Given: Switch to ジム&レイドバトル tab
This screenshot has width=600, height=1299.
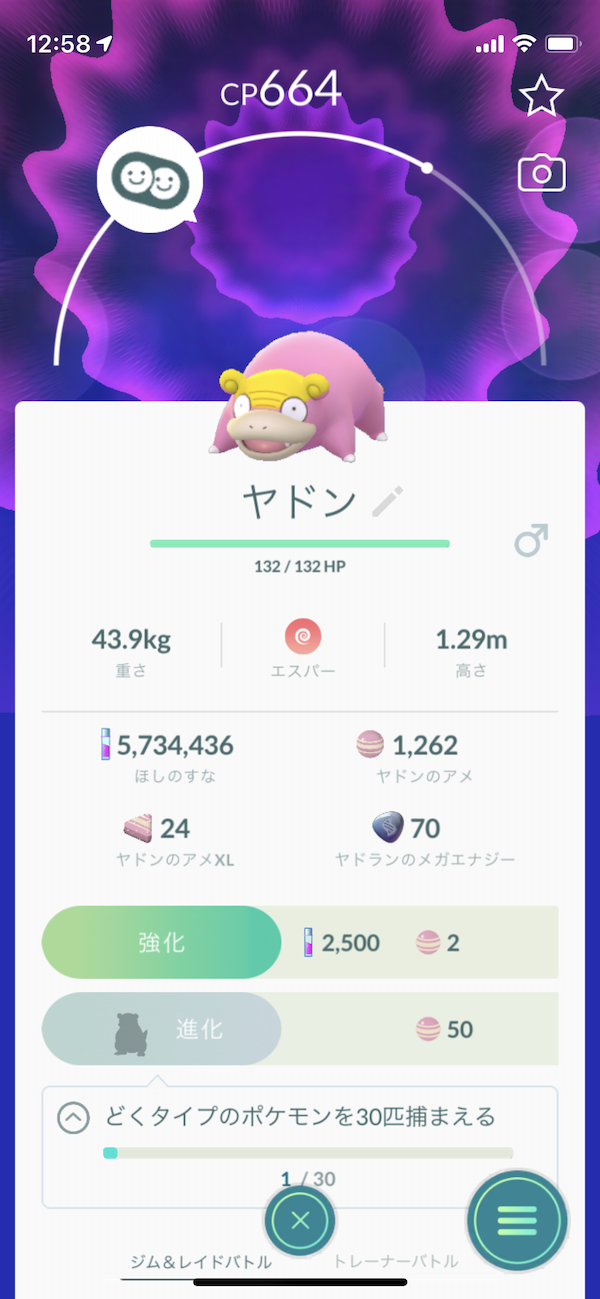Looking at the screenshot, I should [x=201, y=1262].
